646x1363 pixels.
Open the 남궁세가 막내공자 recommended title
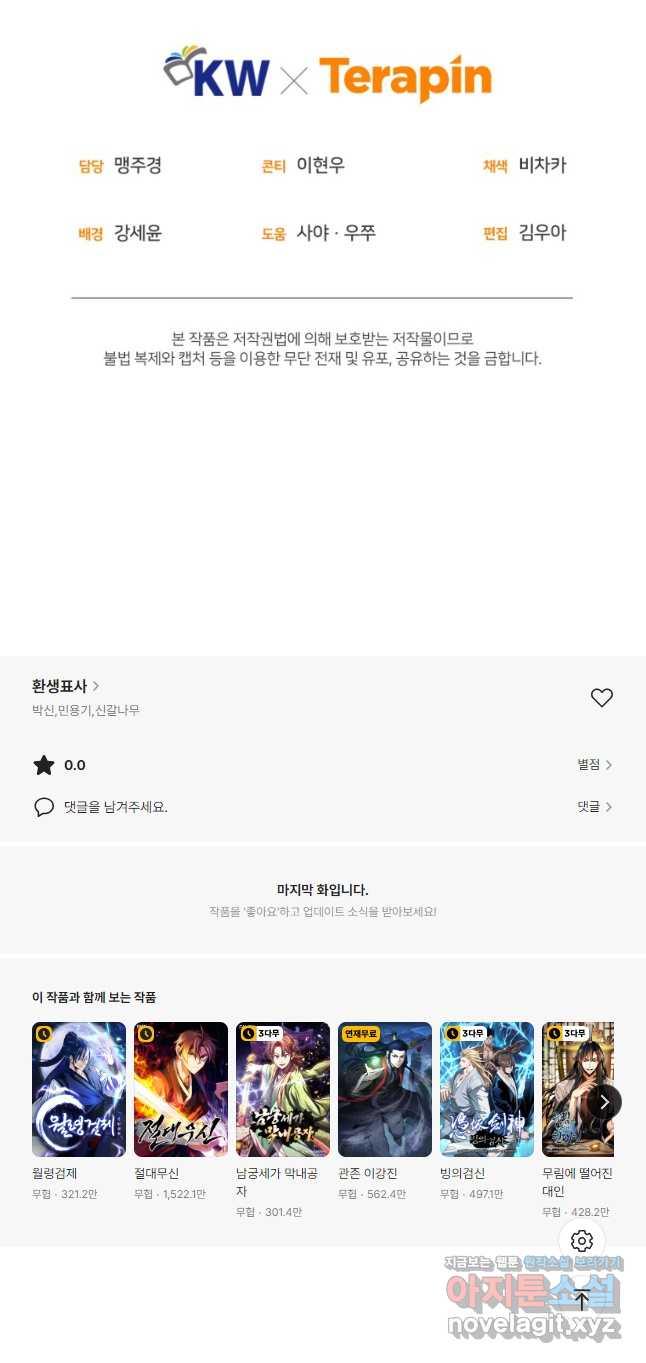[x=283, y=1089]
